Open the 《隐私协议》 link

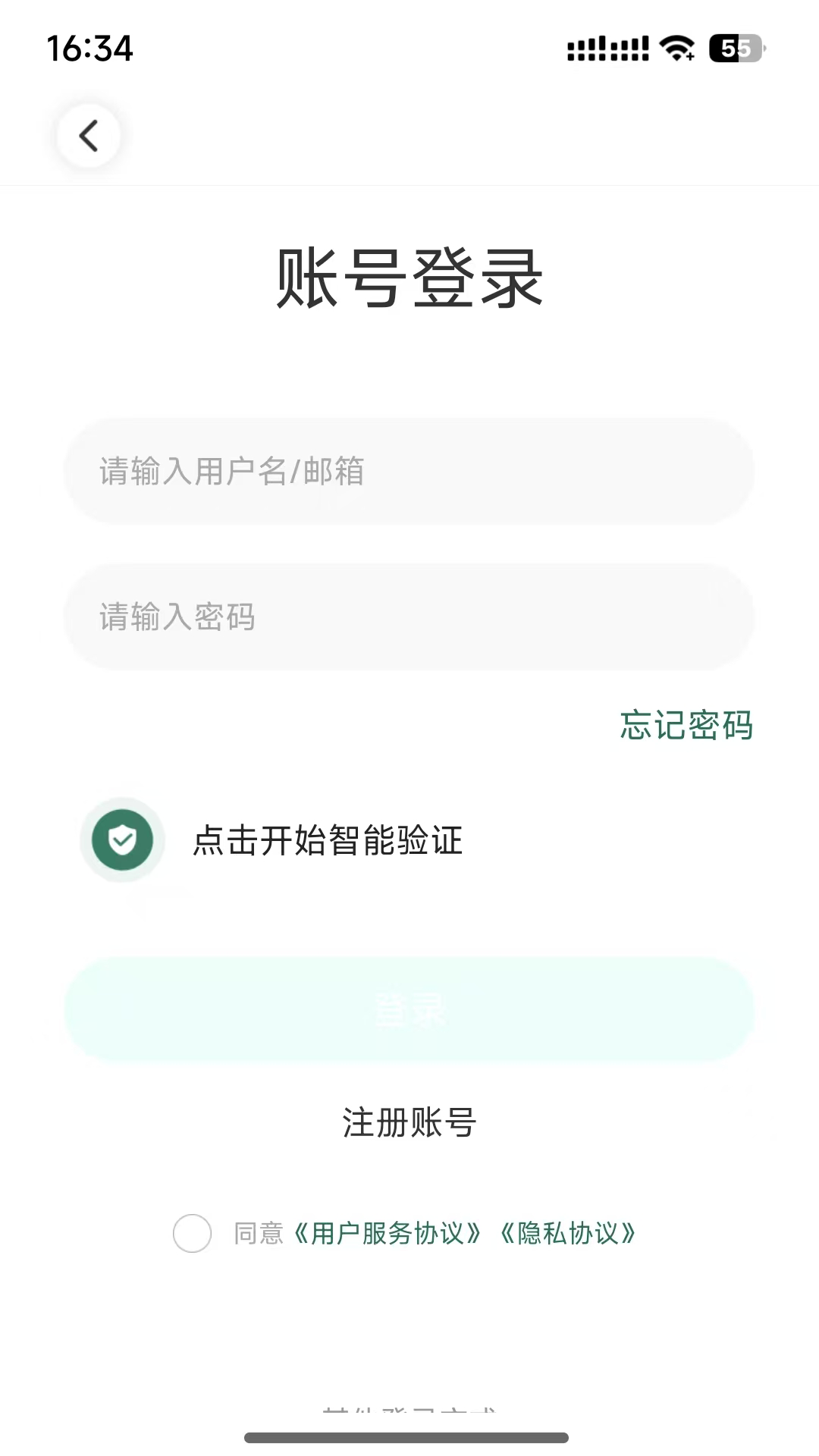click(x=567, y=1234)
